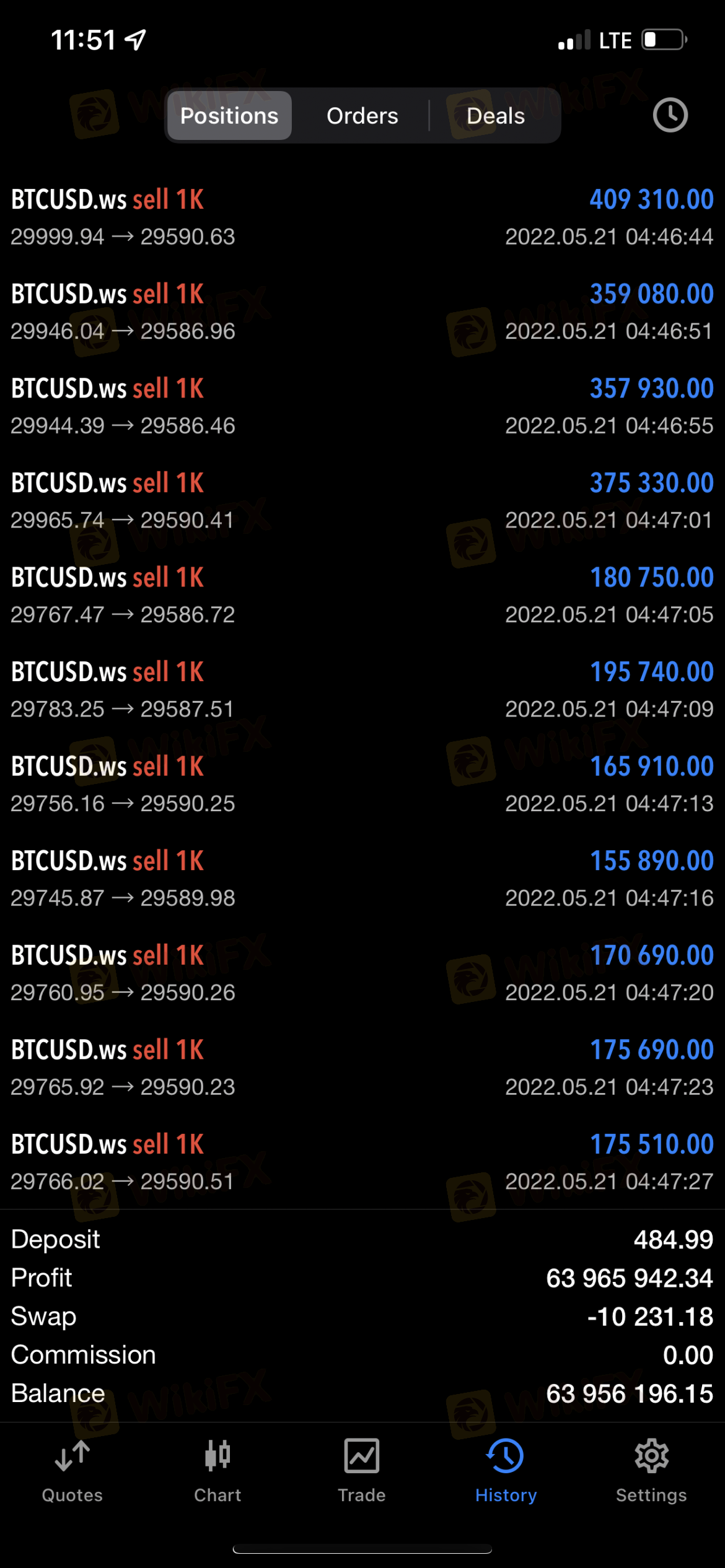Viewport: 725px width, 1568px height.
Task: Expand the position with profit 170 690.00
Action: [362, 973]
